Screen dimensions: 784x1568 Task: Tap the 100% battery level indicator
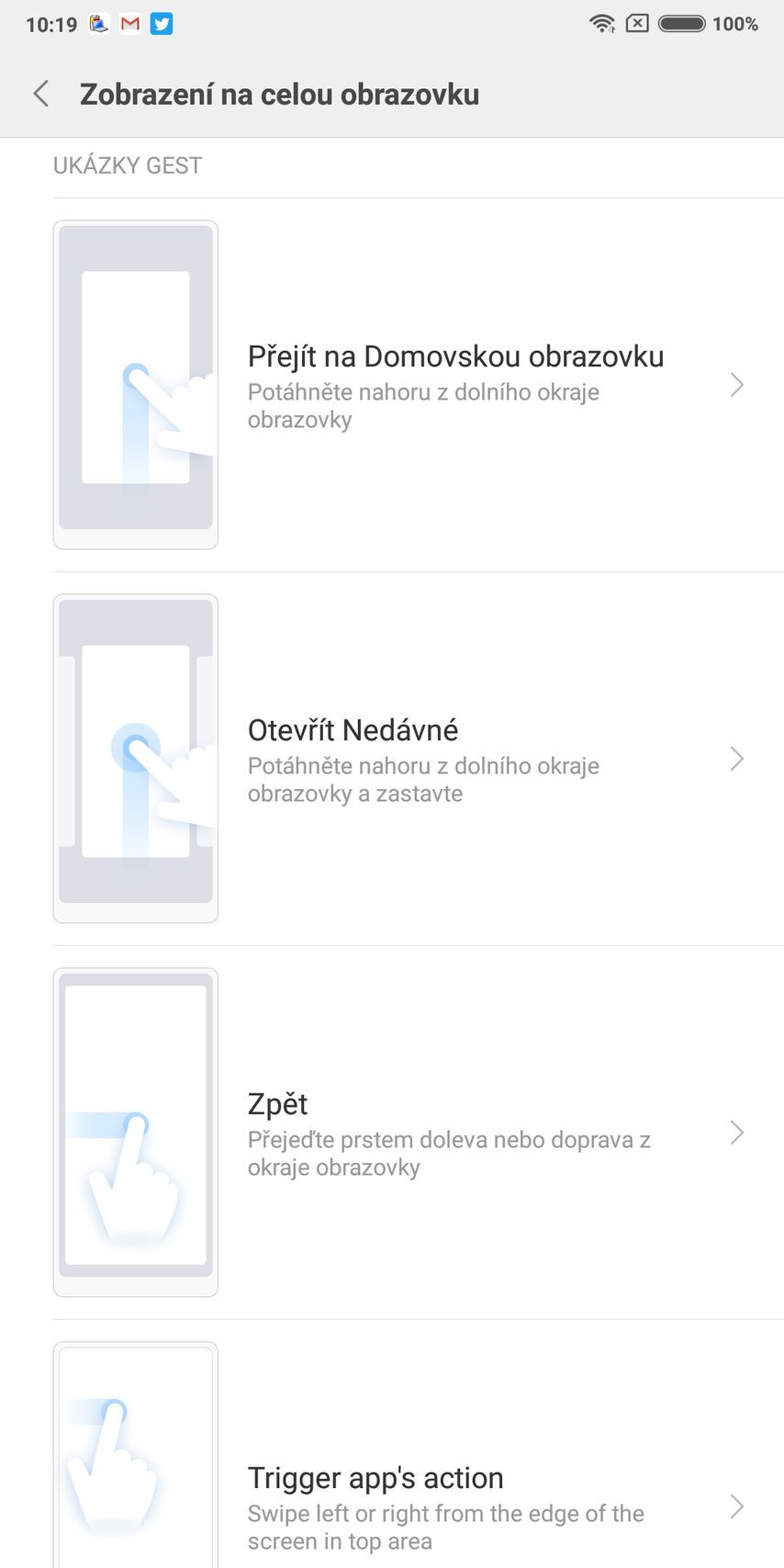[x=734, y=24]
